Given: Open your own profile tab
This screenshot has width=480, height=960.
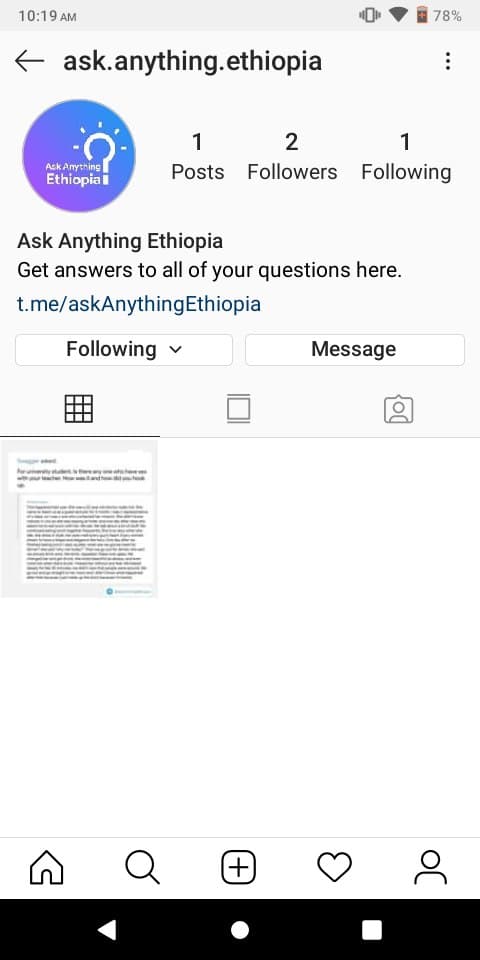Looking at the screenshot, I should tap(430, 868).
